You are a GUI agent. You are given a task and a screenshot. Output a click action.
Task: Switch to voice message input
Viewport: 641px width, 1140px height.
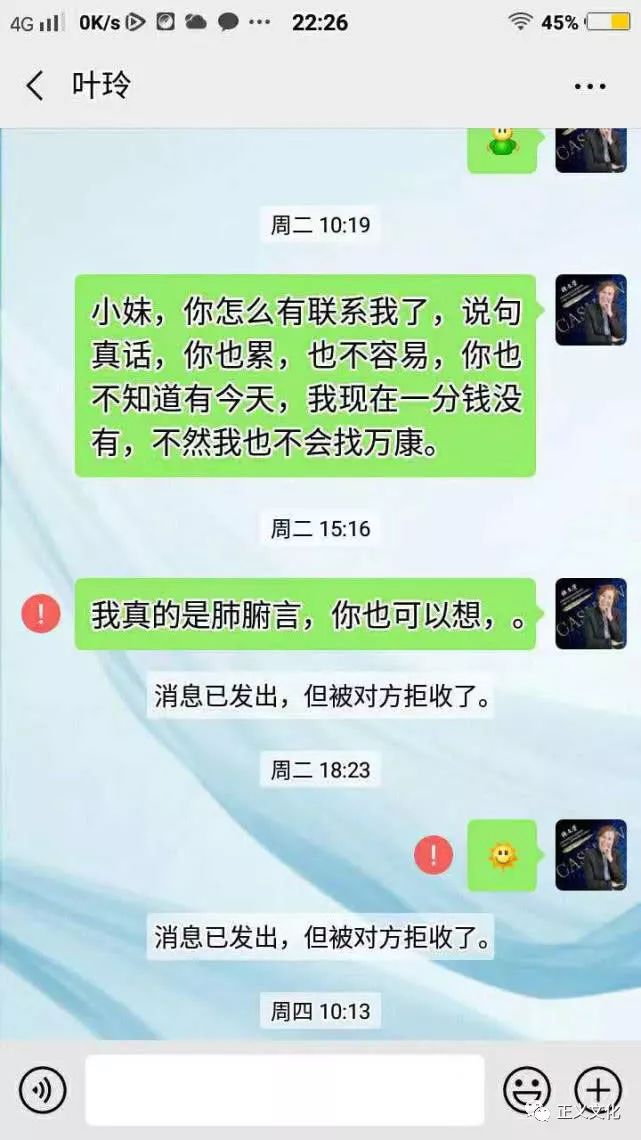point(41,1089)
